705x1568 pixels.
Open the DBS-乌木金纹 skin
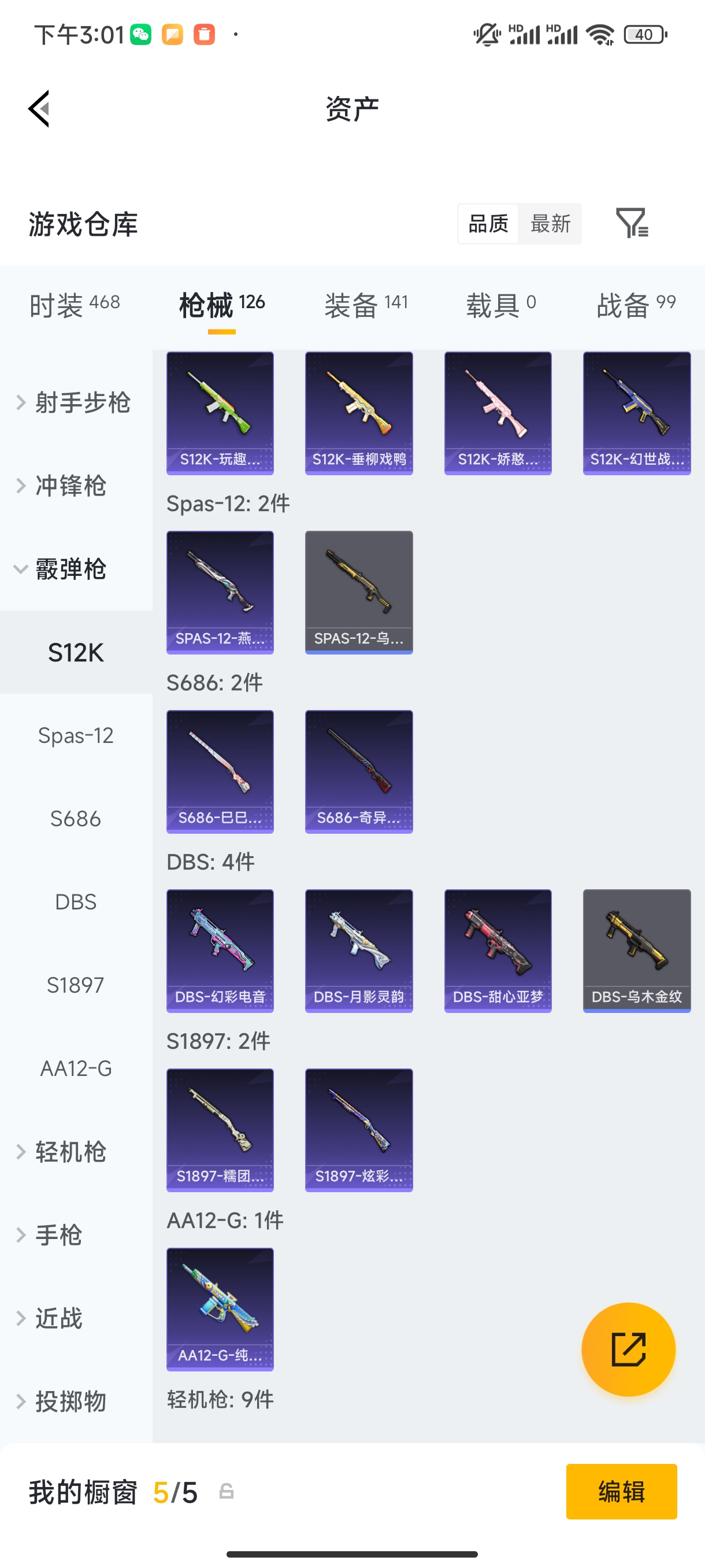[x=636, y=950]
